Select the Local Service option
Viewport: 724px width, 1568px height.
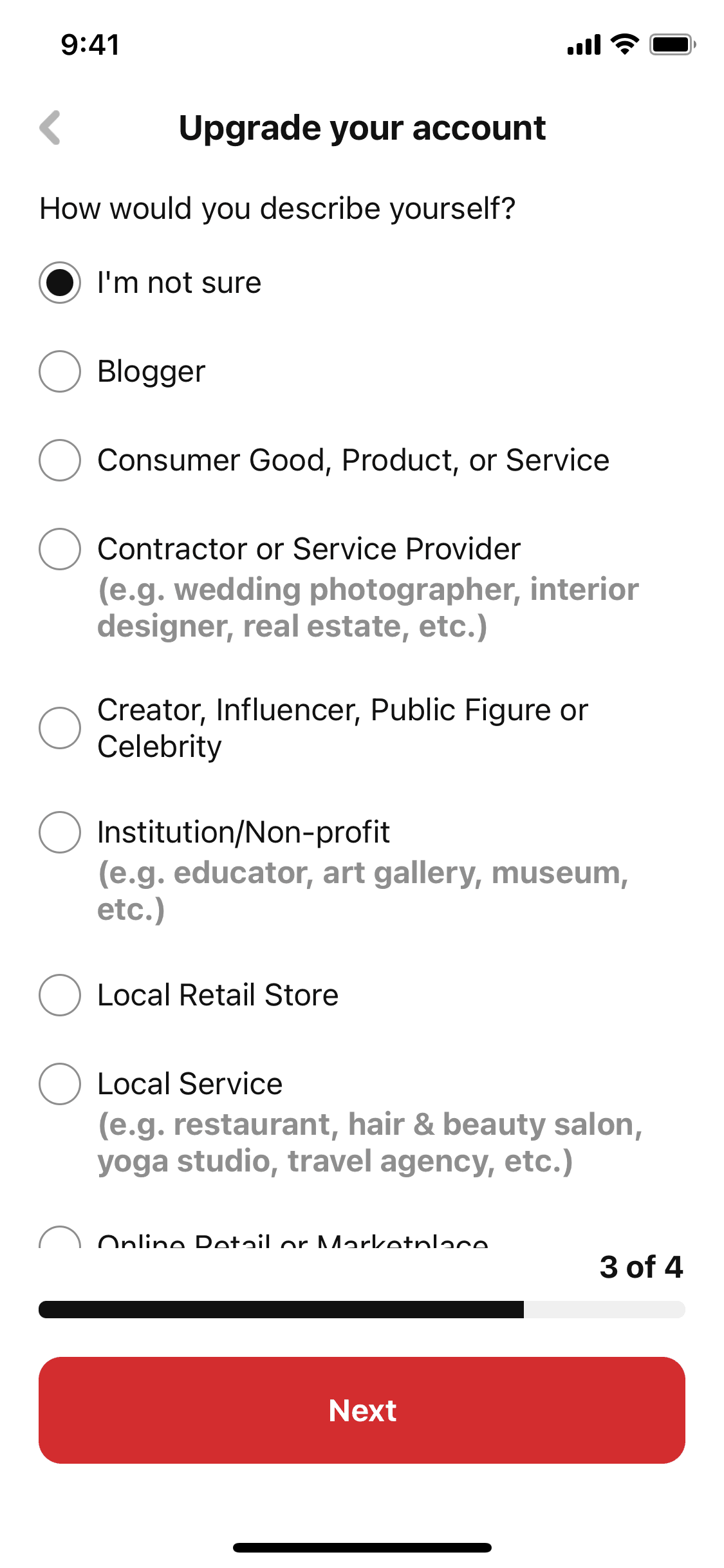pyautogui.click(x=60, y=1084)
